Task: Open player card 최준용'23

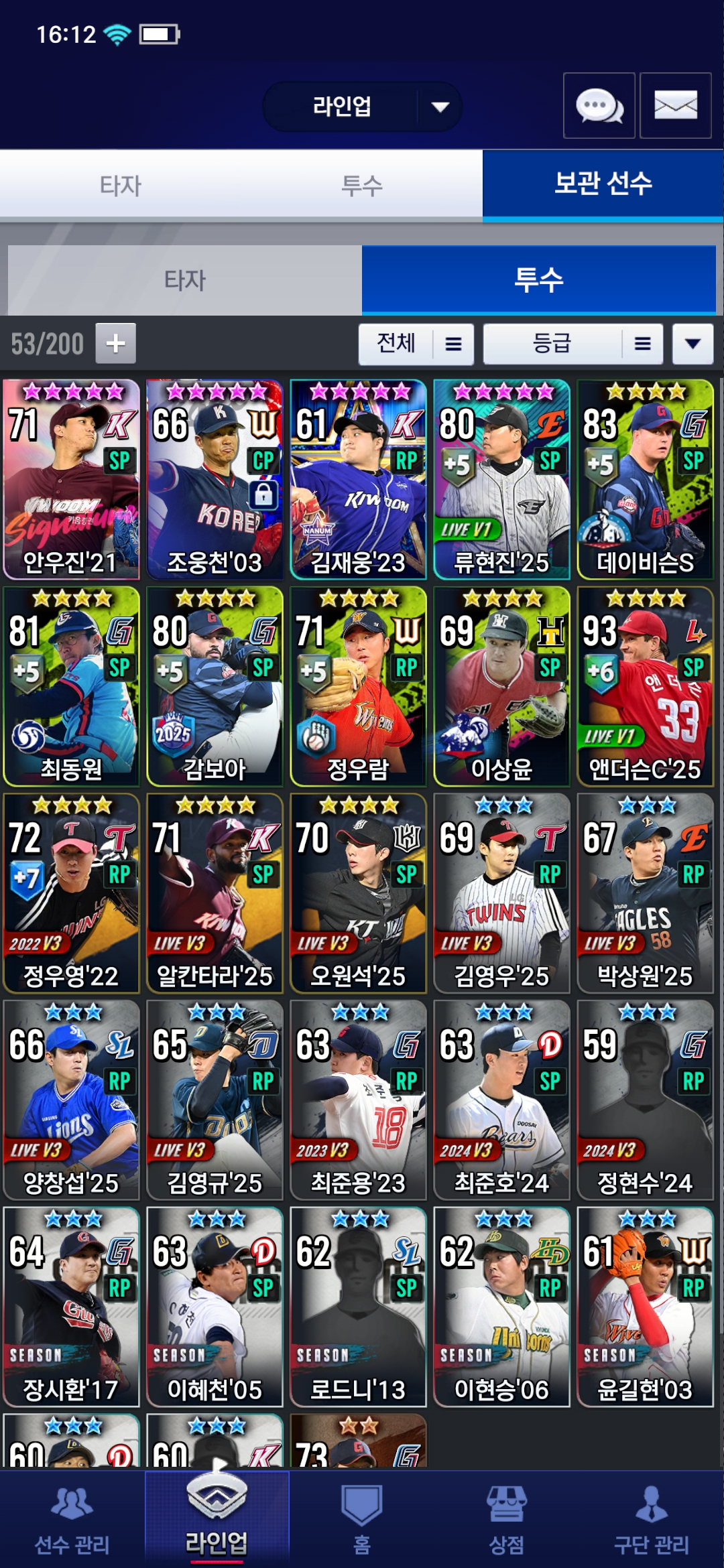Action: click(358, 1100)
